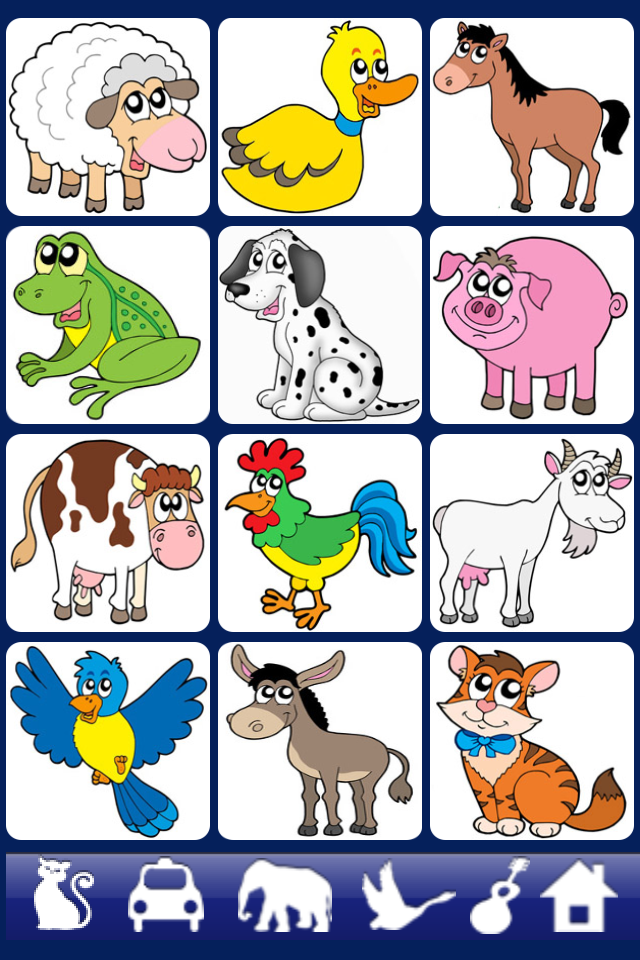Tap the green frog tile
Viewport: 640px width, 960px height.
click(x=108, y=325)
